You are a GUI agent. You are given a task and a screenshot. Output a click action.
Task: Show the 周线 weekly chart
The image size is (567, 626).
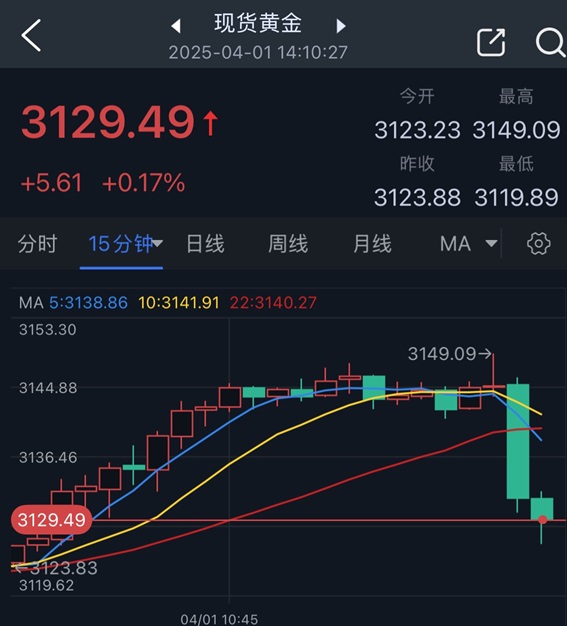pos(288,244)
